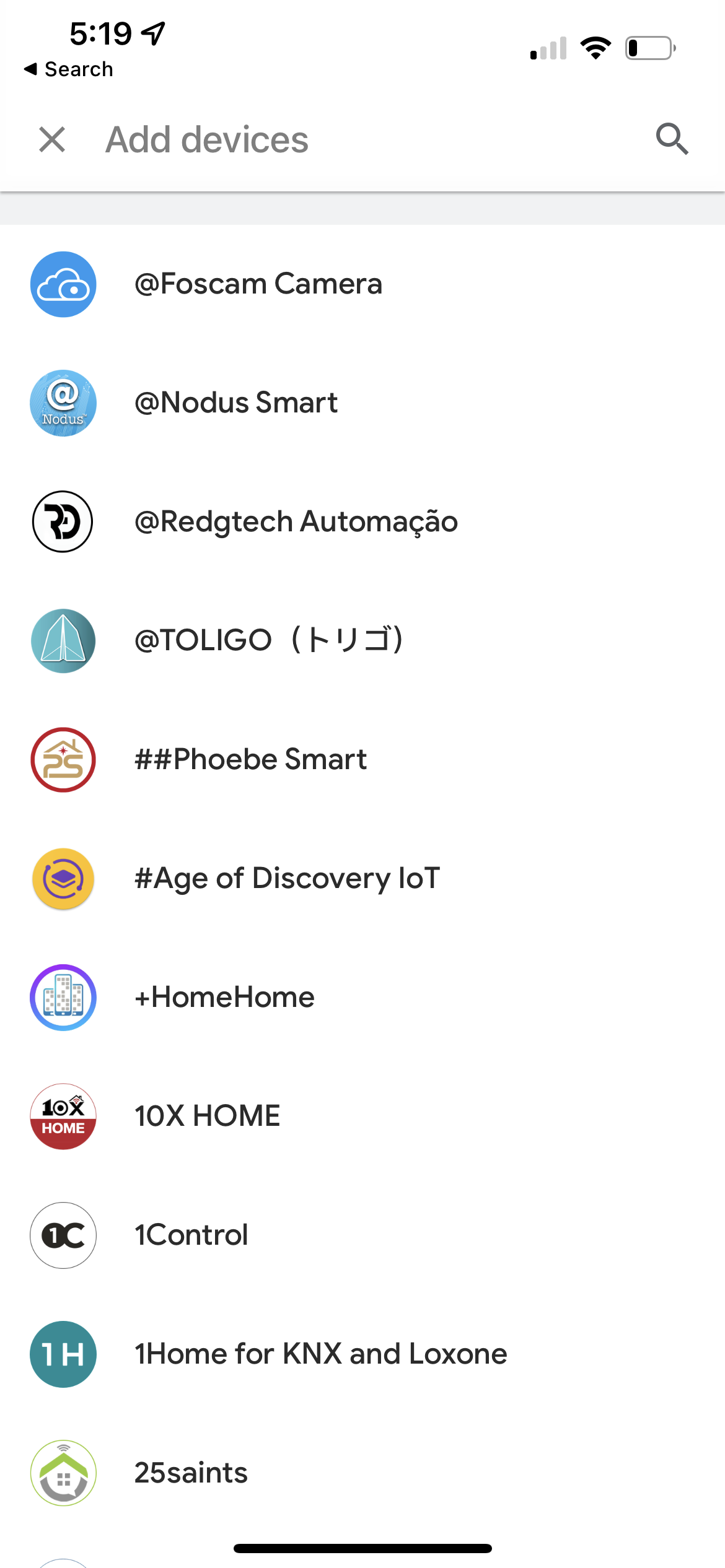This screenshot has height=1568, width=725.
Task: Open the search magnifier icon
Action: click(672, 139)
